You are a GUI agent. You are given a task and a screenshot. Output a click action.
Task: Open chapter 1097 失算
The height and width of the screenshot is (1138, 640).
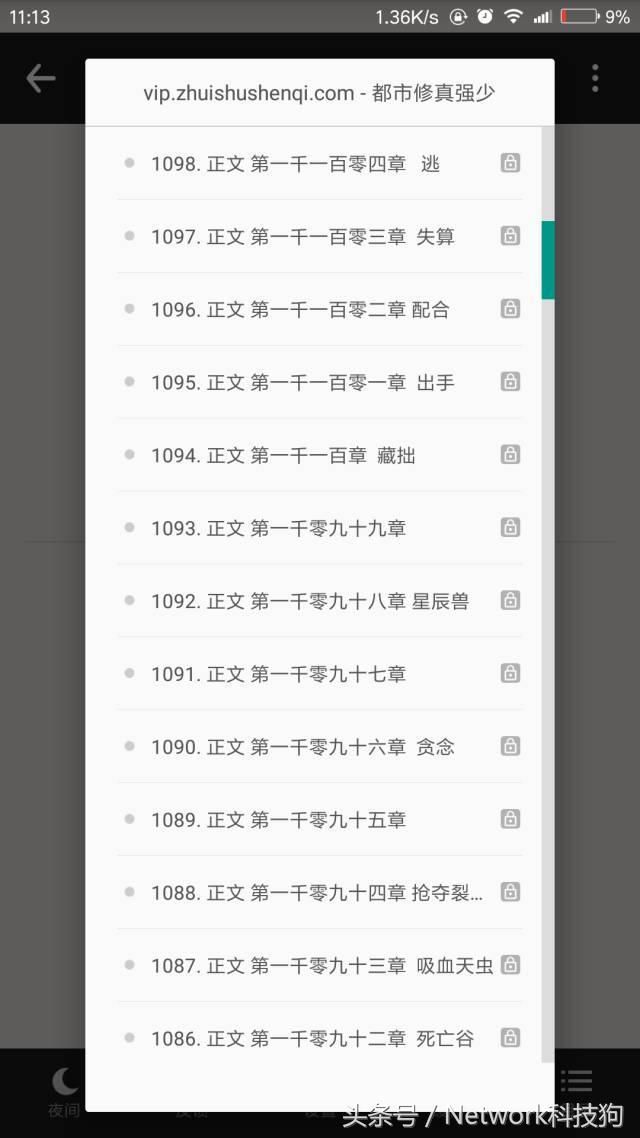pyautogui.click(x=320, y=237)
